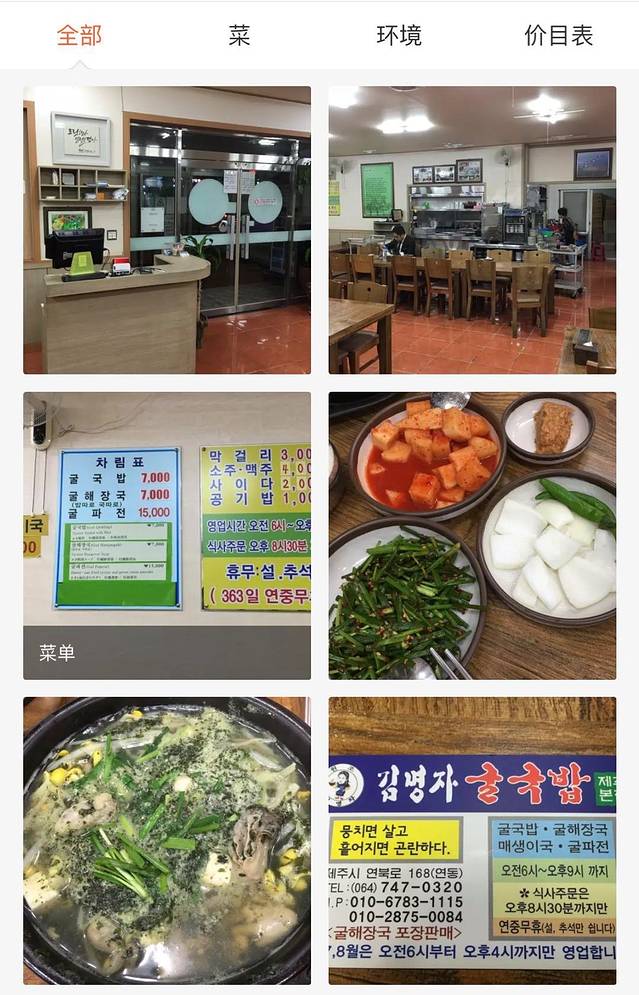Open the restaurant entrance counter photo
639x995 pixels.
pos(167,230)
